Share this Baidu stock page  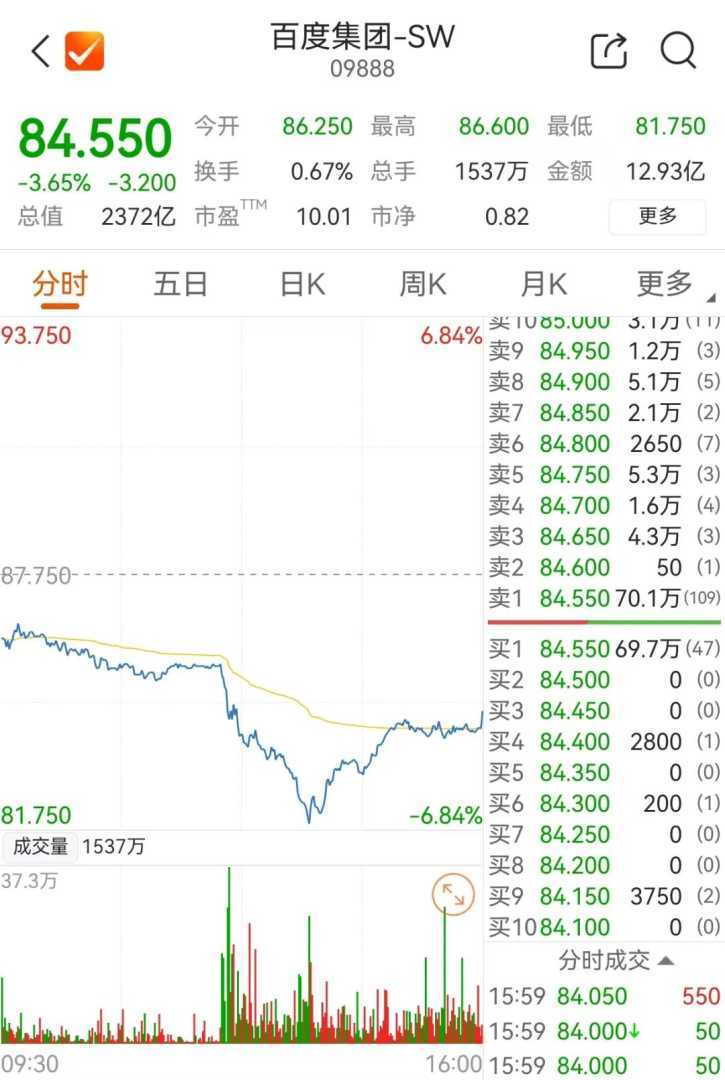click(x=608, y=50)
